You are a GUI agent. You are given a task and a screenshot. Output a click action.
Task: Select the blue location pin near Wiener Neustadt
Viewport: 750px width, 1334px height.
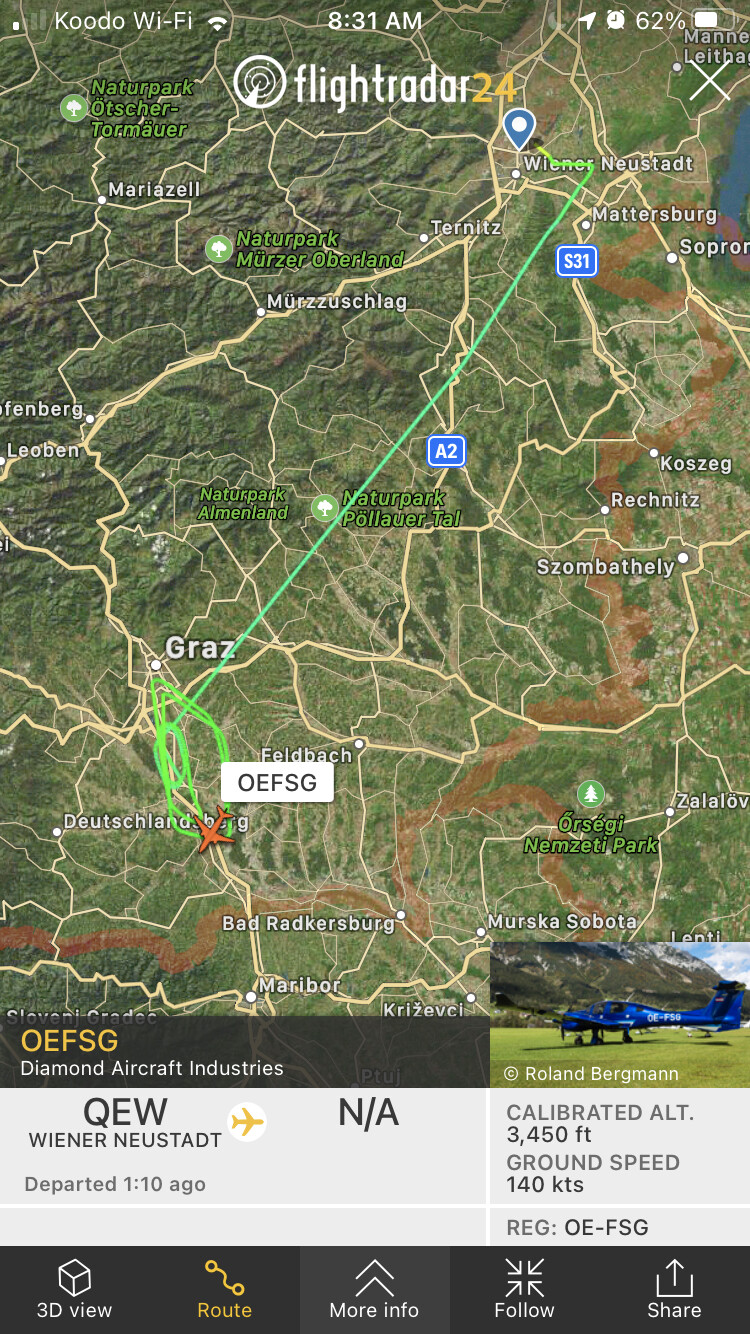coord(518,129)
